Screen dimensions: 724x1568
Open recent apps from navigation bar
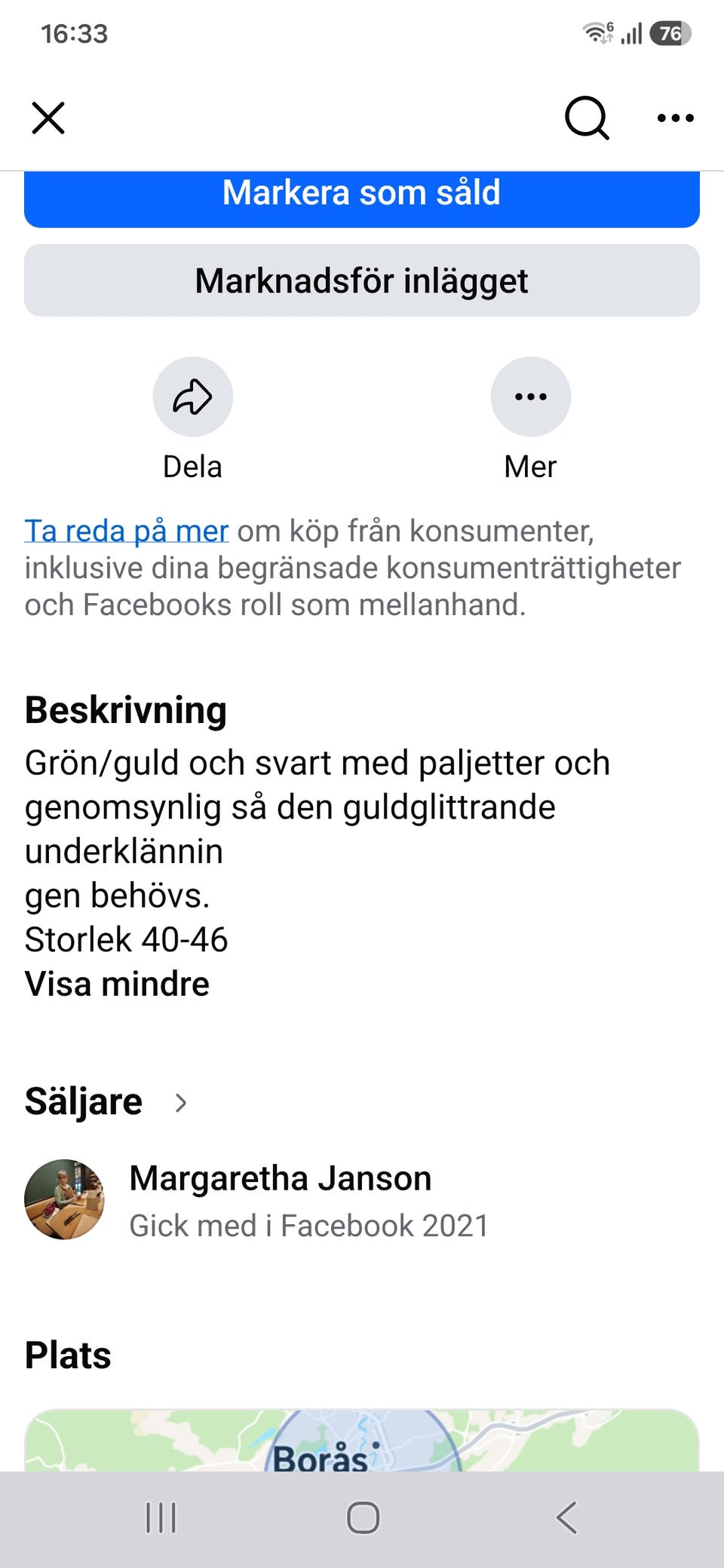tap(161, 1517)
